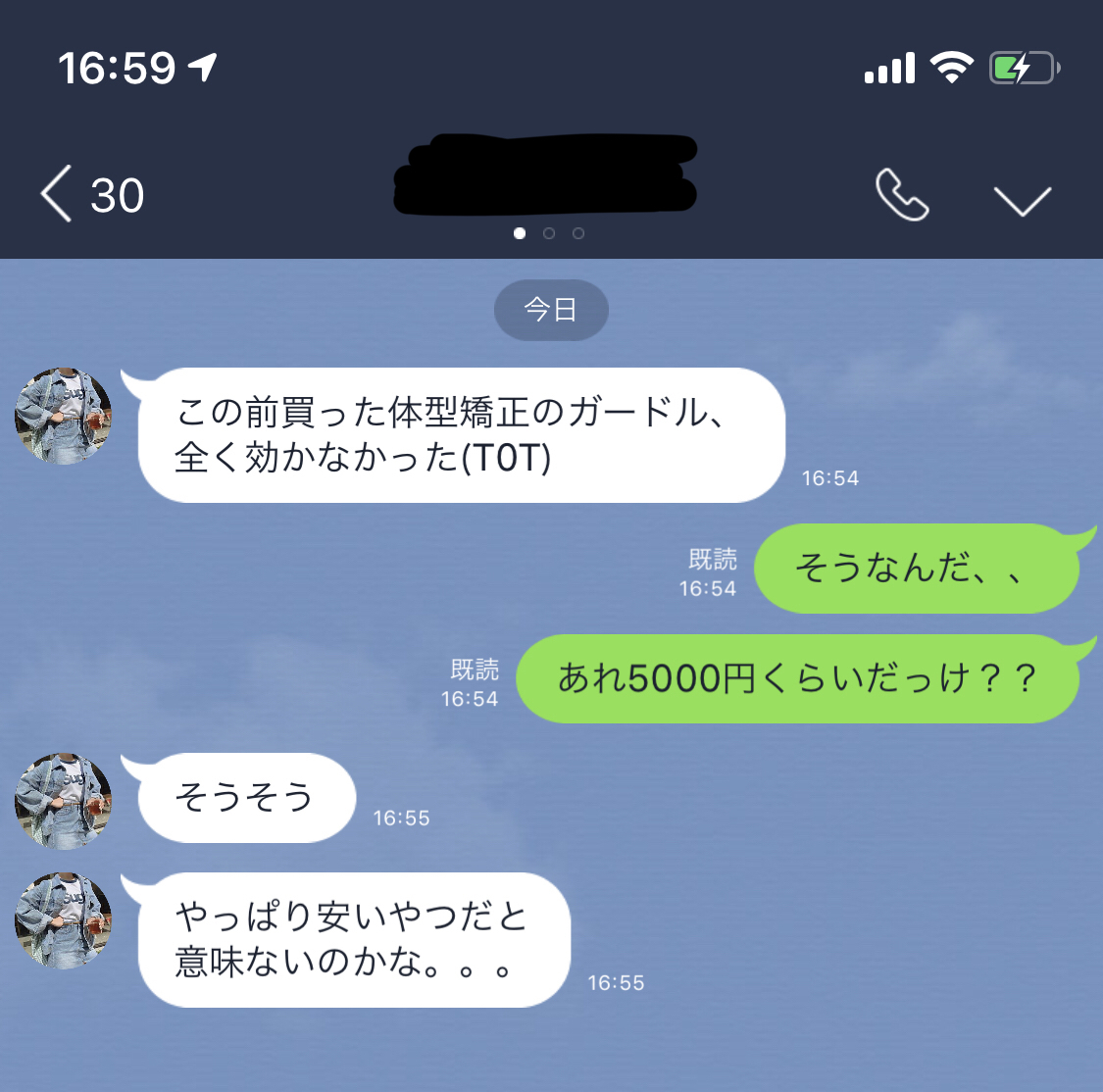The width and height of the screenshot is (1103, 1092).
Task: Start a voice call with this contact
Action: click(x=901, y=195)
